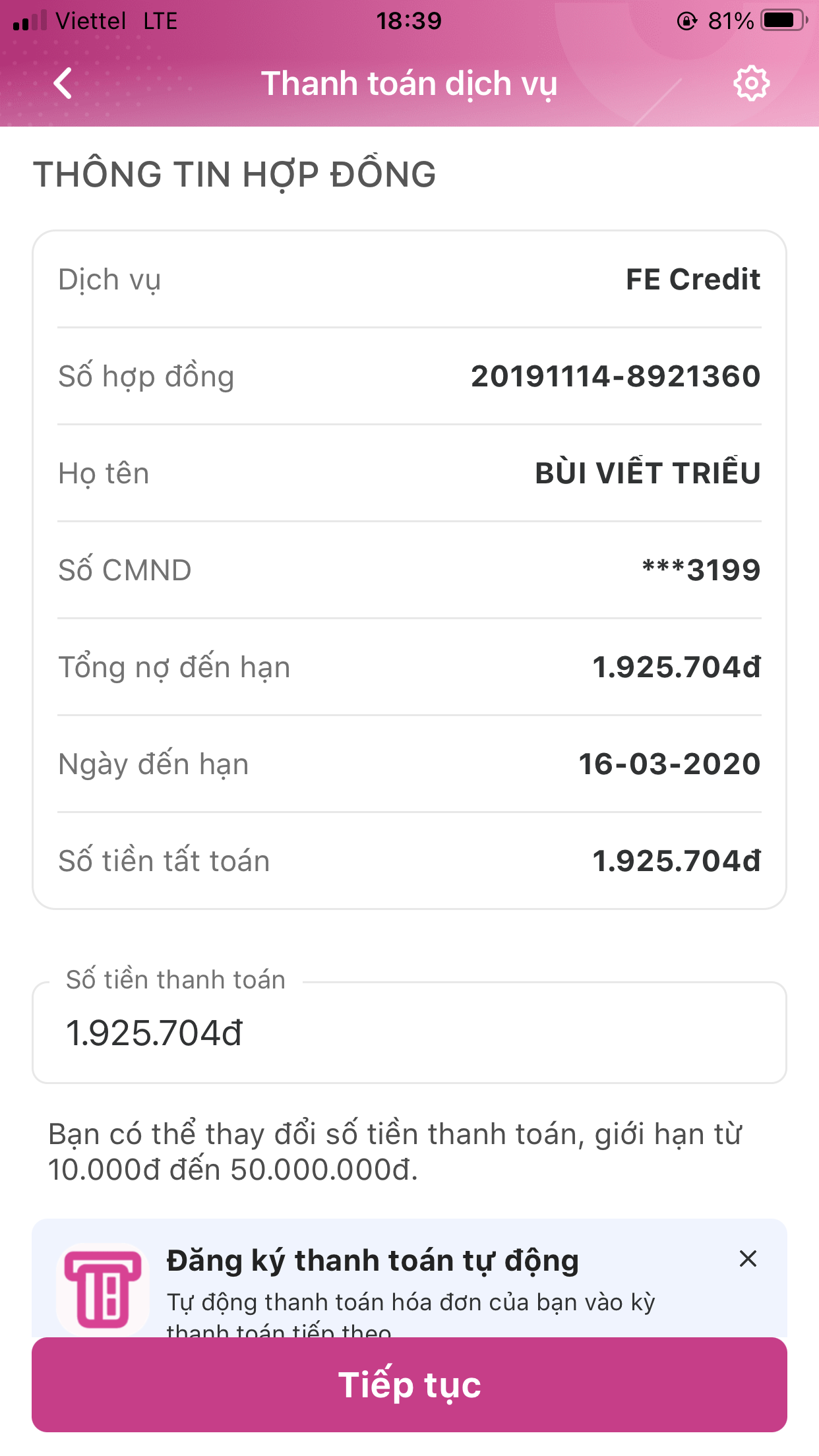Go back using the header arrow
Viewport: 819px width, 1456px height.
[63, 84]
